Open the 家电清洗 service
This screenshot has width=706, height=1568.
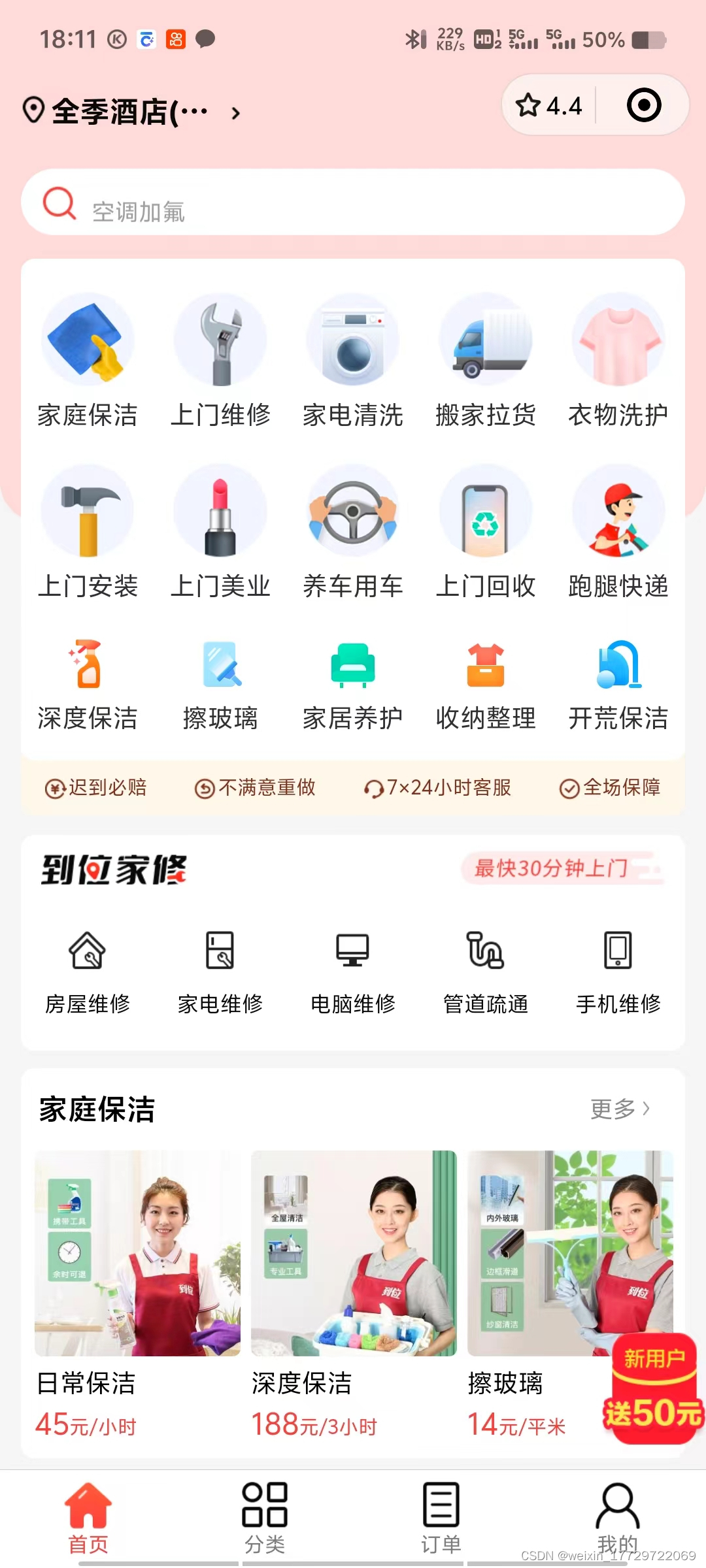pyautogui.click(x=353, y=340)
